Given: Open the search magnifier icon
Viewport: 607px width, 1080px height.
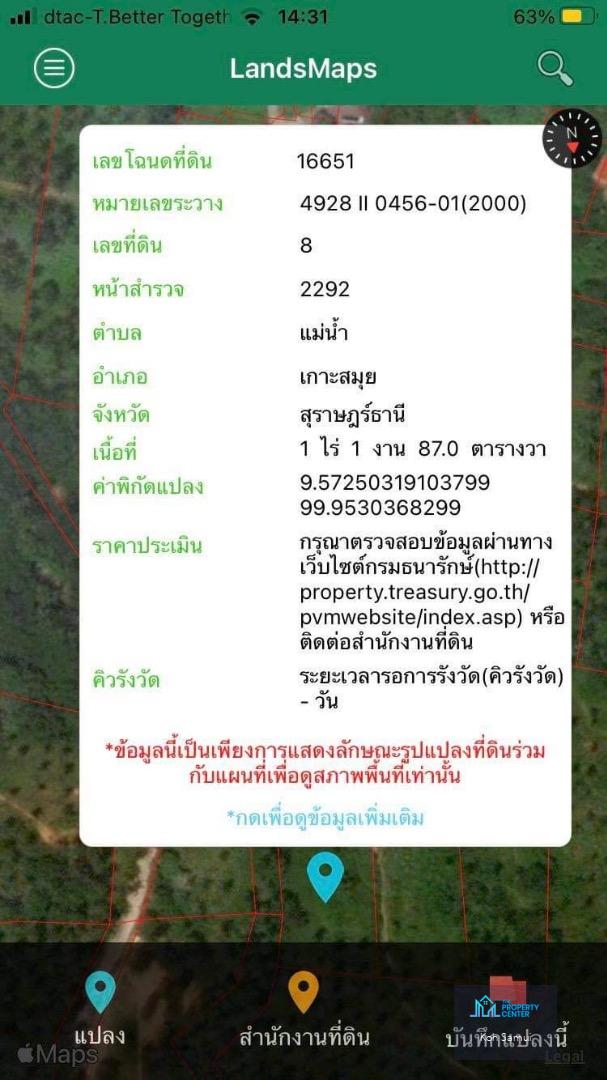Looking at the screenshot, I should point(555,68).
